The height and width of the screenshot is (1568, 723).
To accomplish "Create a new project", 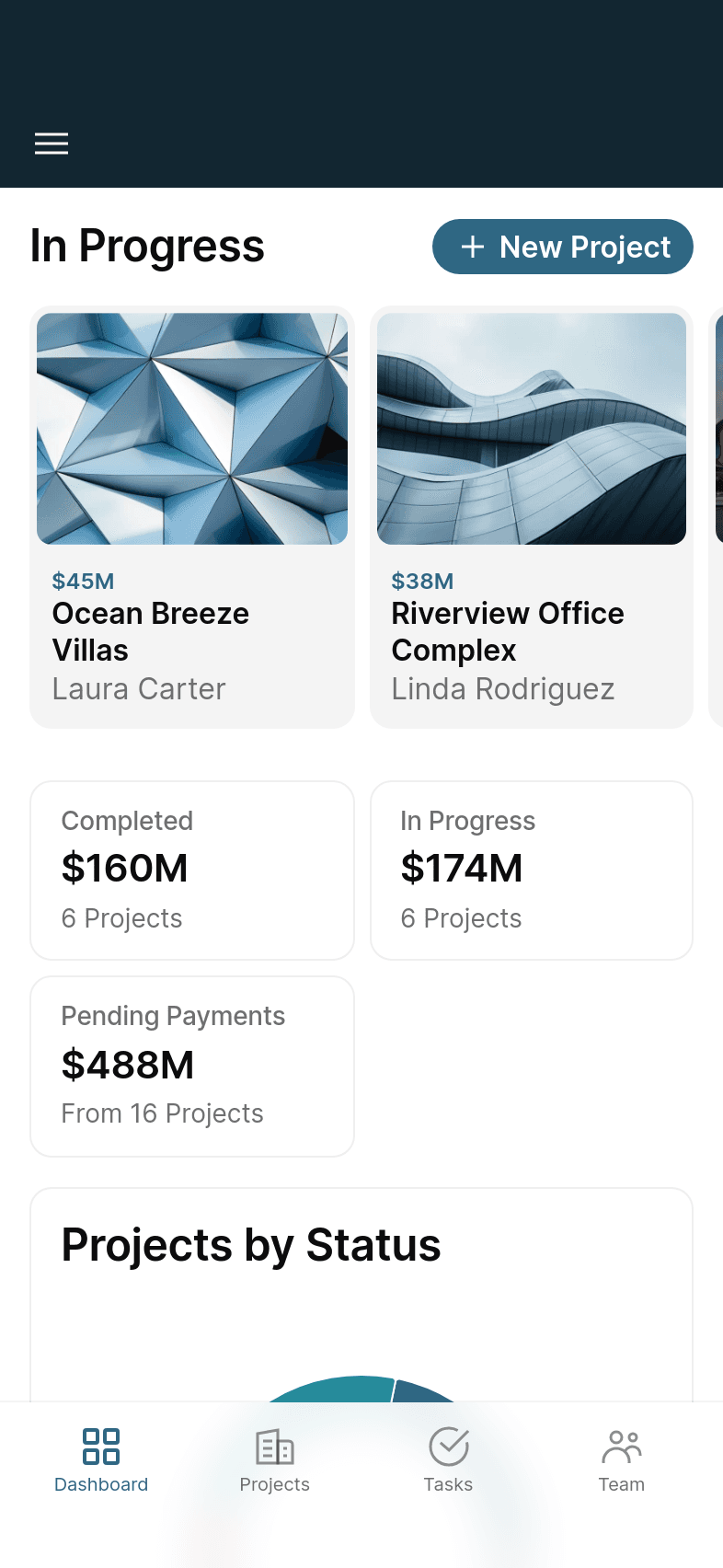I will click(x=563, y=247).
